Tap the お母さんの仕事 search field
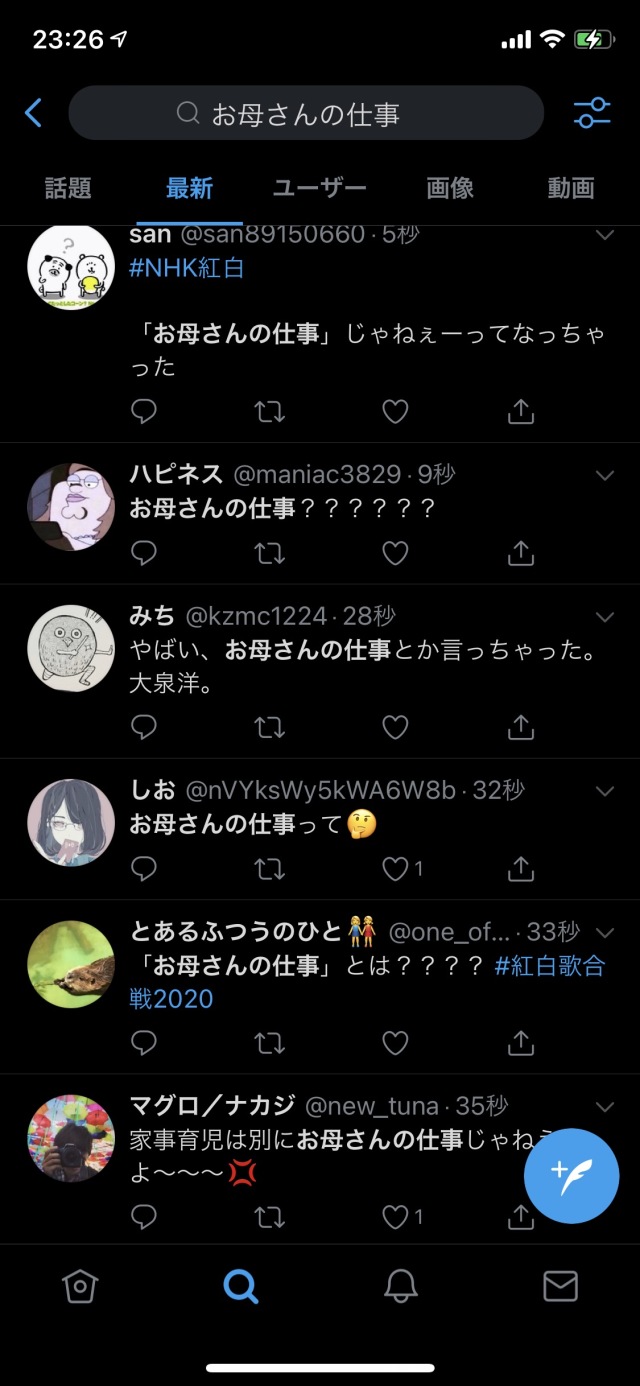Screen dimensions: 640x1386 tap(305, 113)
